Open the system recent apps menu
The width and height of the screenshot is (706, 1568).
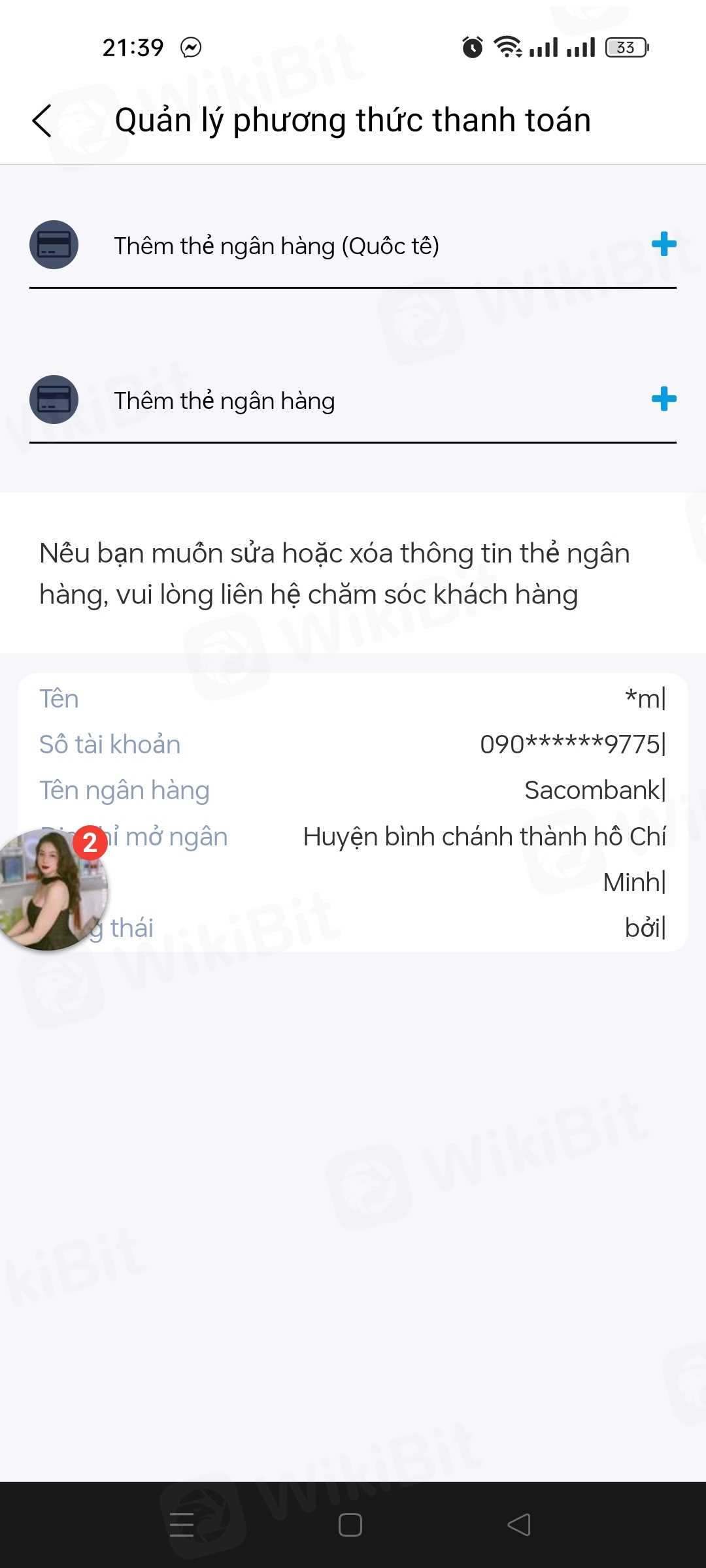click(x=182, y=1525)
